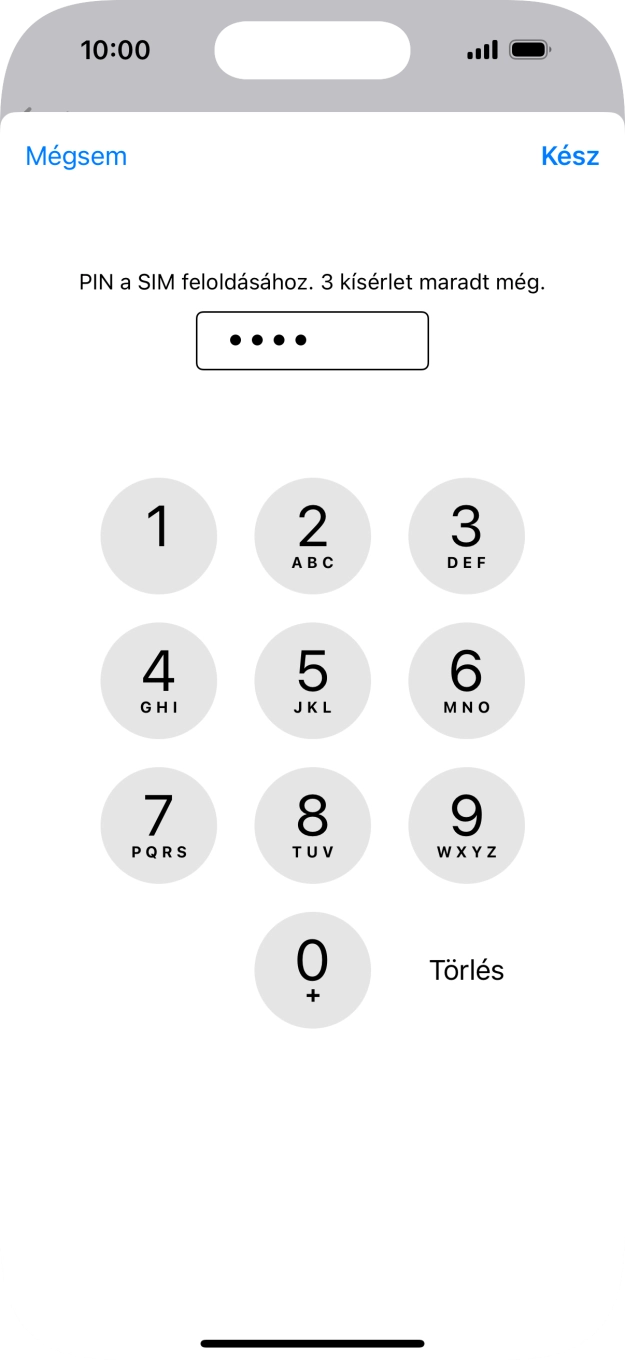The image size is (625, 1360).
Task: Tap the 8 TUV key
Action: coord(312,826)
